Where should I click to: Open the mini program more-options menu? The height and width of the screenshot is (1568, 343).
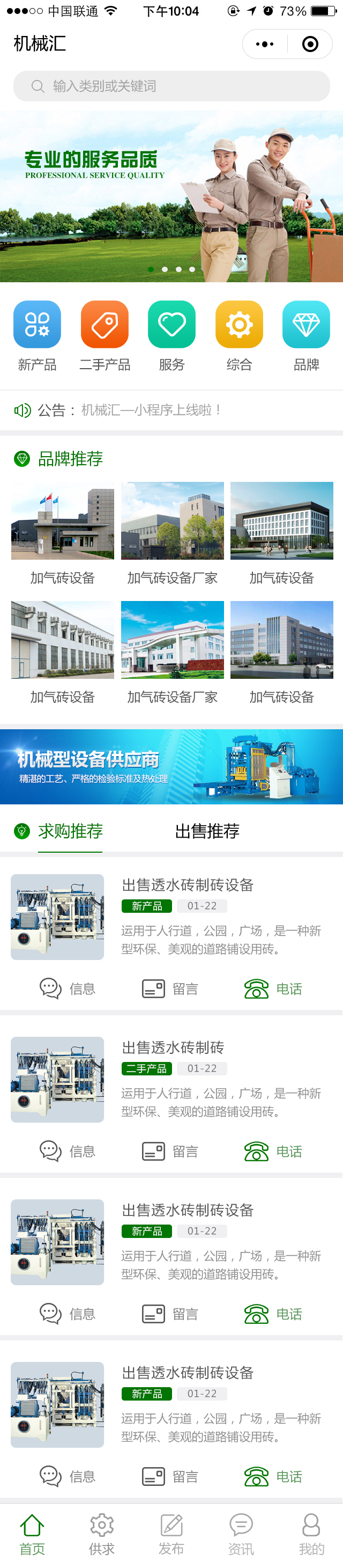point(265,44)
